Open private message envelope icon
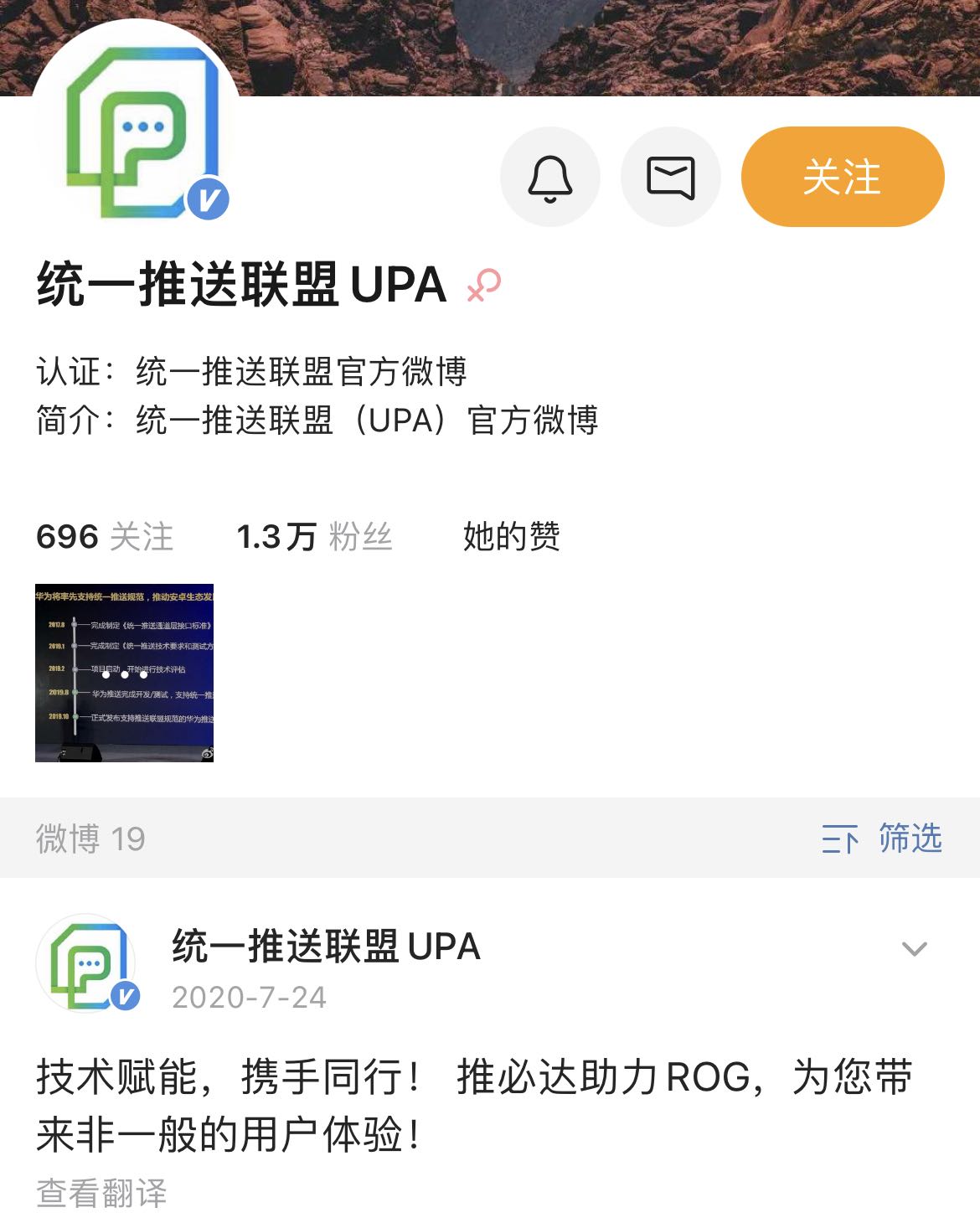The image size is (980, 1223). [x=671, y=178]
